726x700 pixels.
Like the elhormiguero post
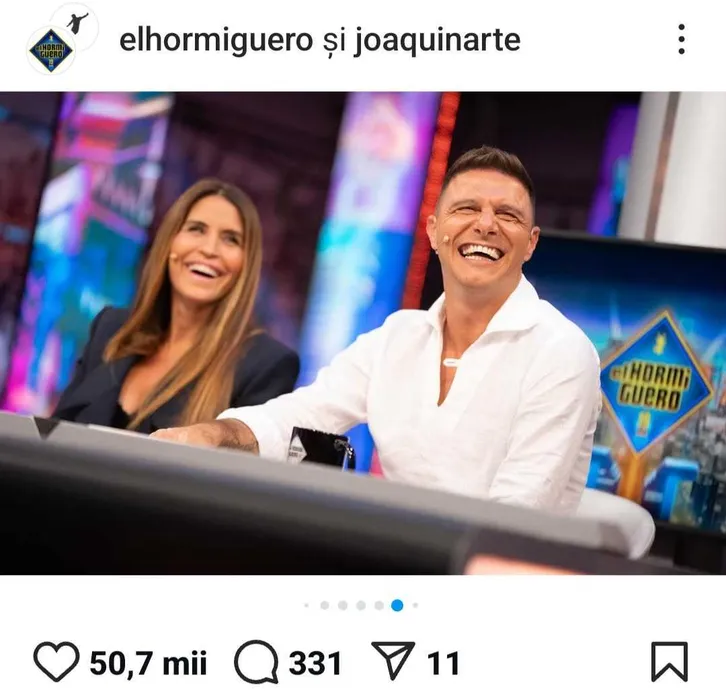56,662
